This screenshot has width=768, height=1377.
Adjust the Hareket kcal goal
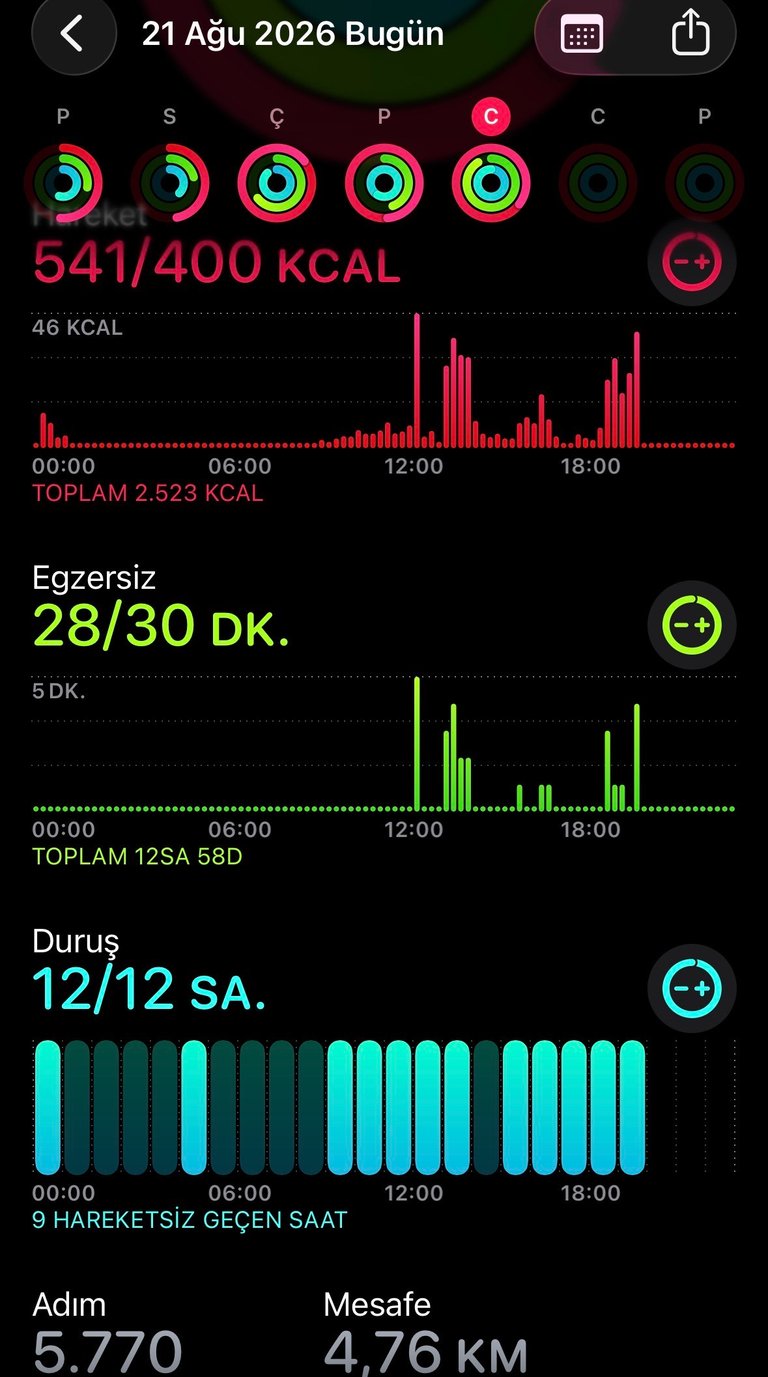pos(692,262)
